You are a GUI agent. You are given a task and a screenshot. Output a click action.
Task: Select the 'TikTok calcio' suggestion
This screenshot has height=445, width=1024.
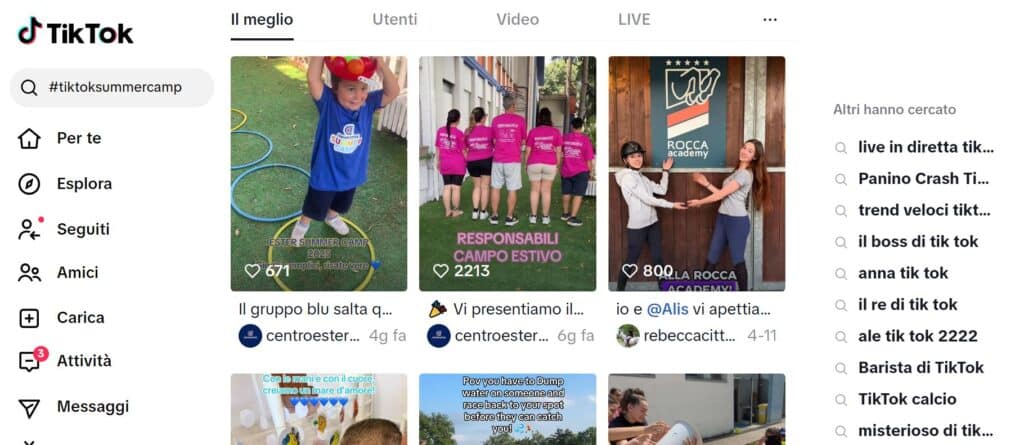coord(907,399)
